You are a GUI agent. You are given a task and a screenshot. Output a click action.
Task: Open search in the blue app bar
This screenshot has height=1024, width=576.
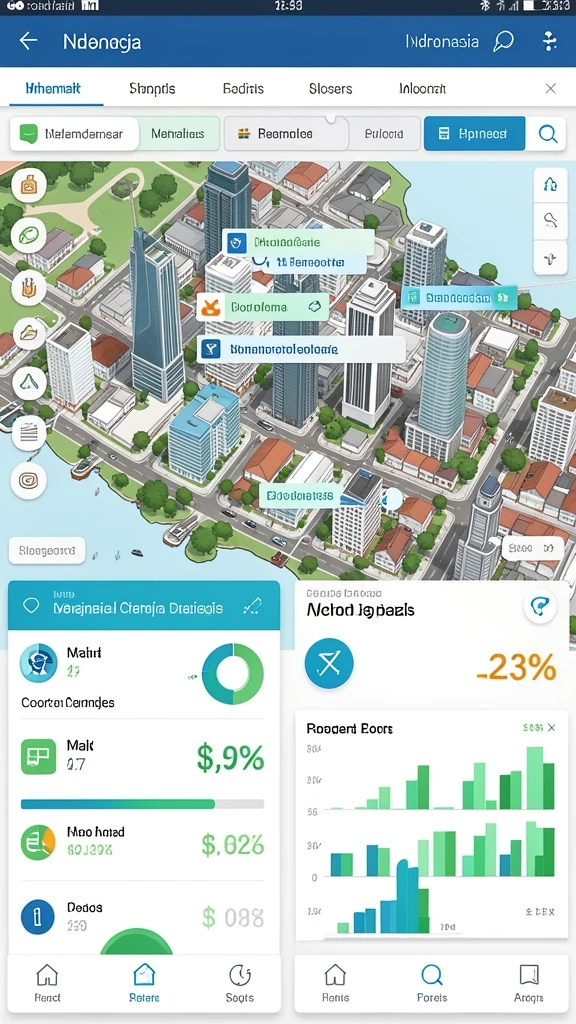(x=503, y=41)
